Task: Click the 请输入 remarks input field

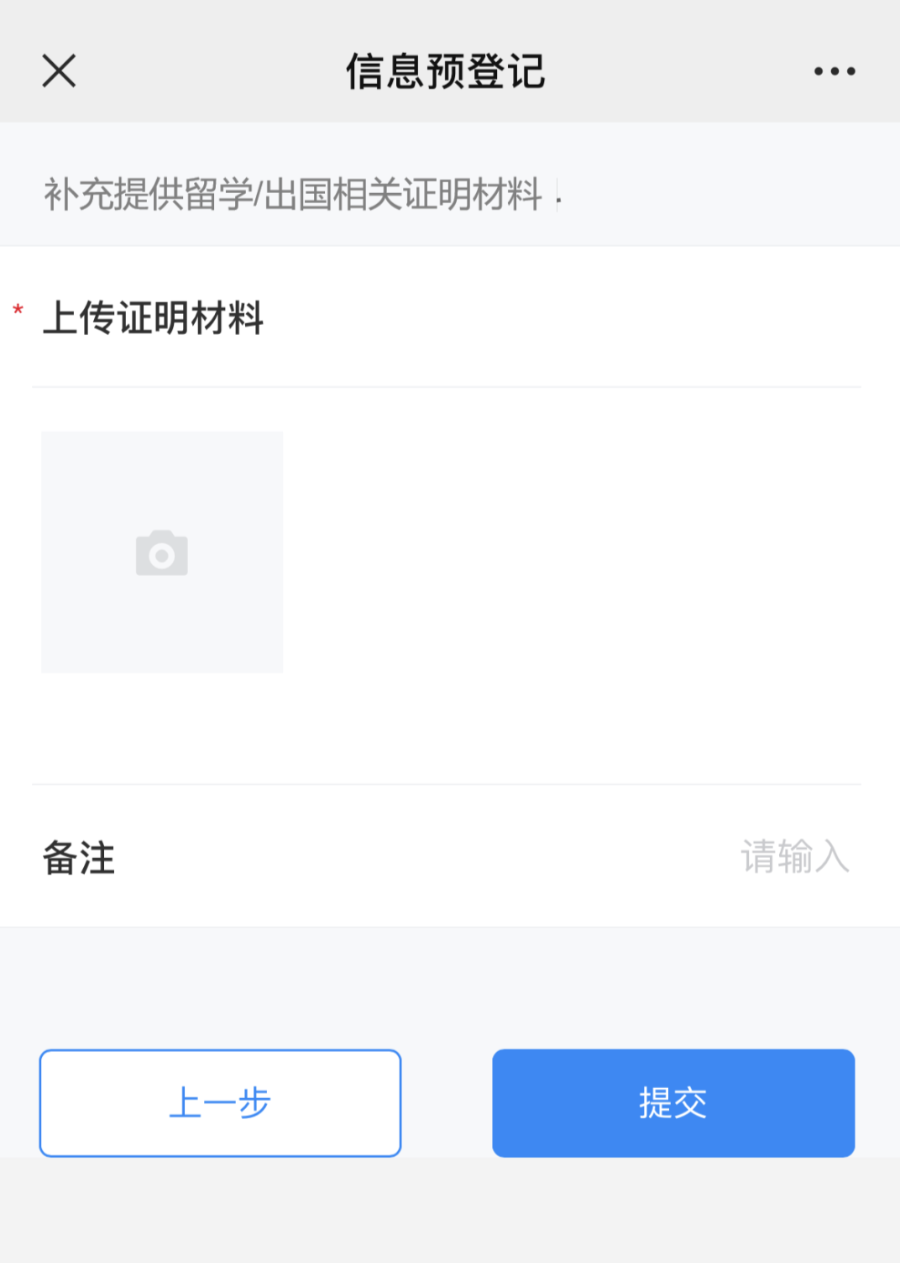Action: [795, 858]
